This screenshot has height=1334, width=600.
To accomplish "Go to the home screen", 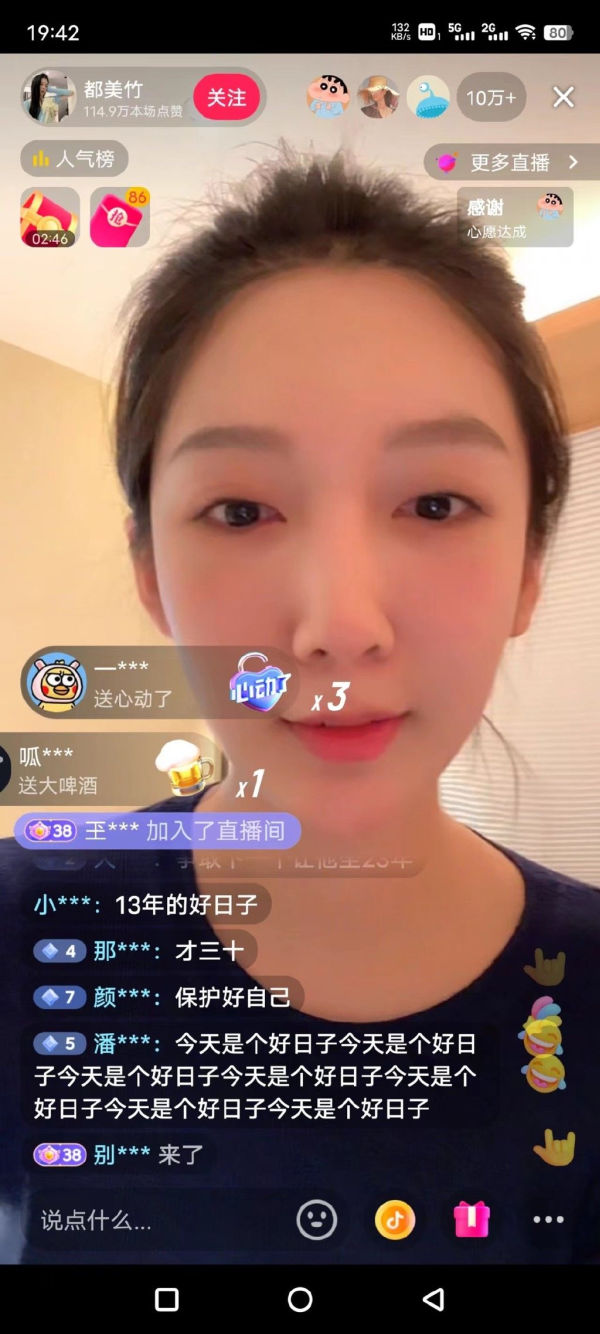I will coord(300,1299).
